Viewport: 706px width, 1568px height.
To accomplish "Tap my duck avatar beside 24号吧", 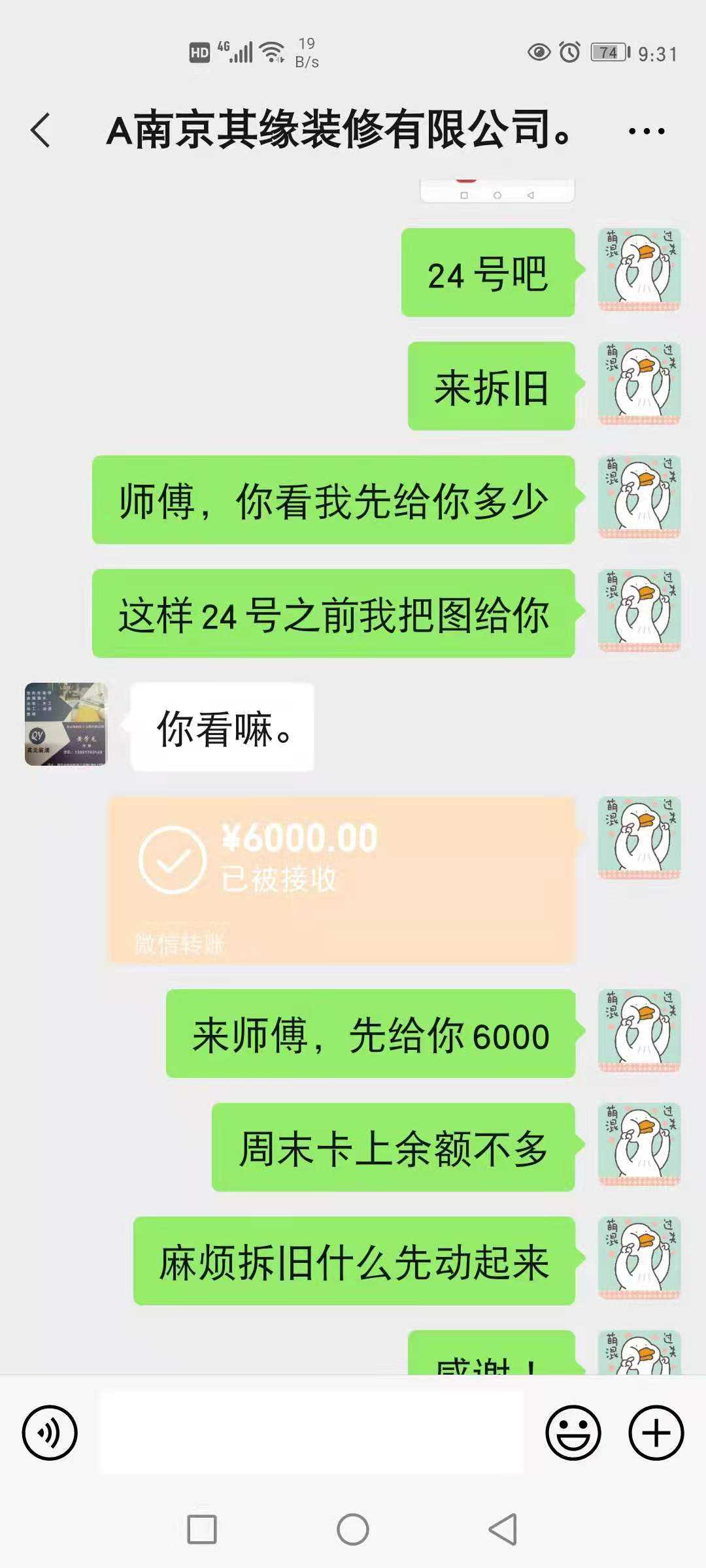I will (x=639, y=269).
